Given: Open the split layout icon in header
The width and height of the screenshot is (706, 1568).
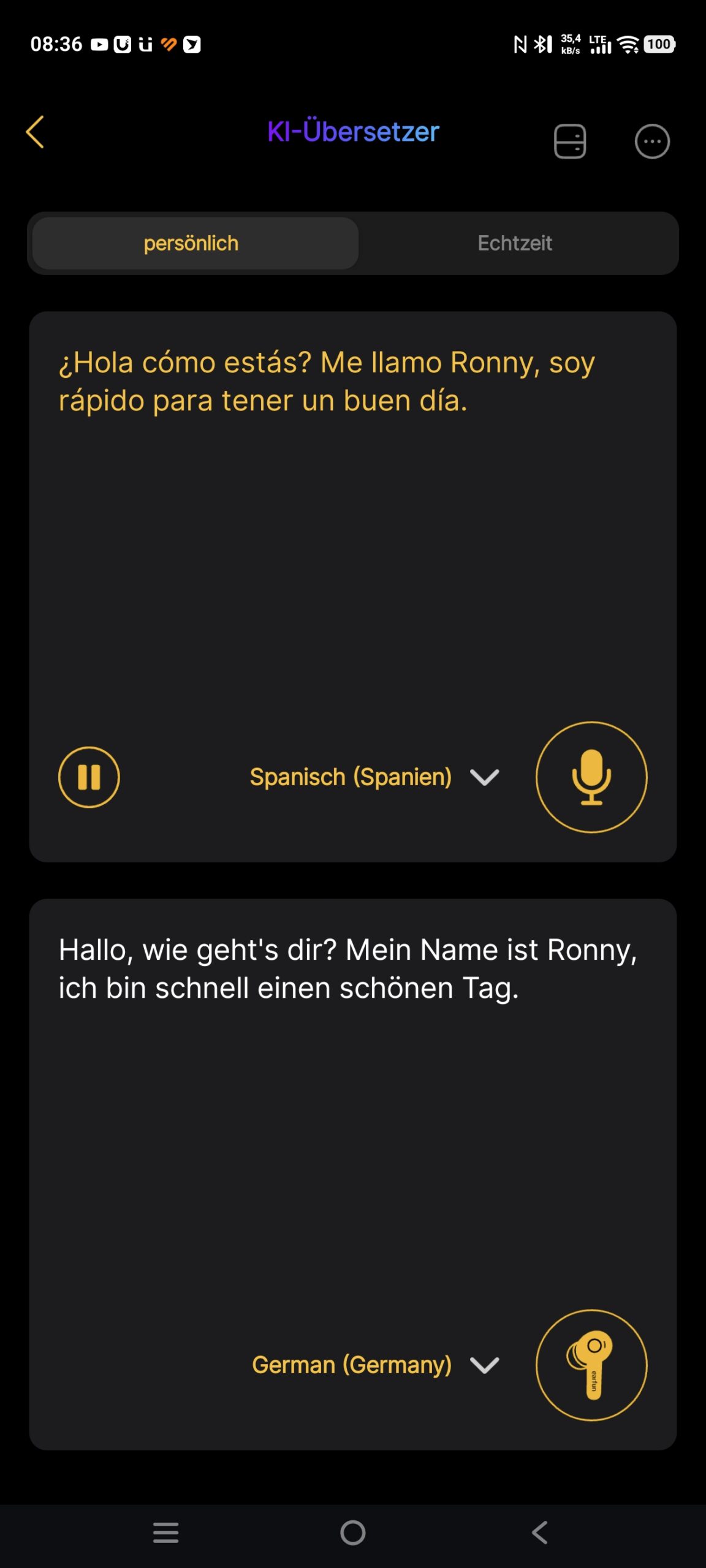Looking at the screenshot, I should point(570,141).
